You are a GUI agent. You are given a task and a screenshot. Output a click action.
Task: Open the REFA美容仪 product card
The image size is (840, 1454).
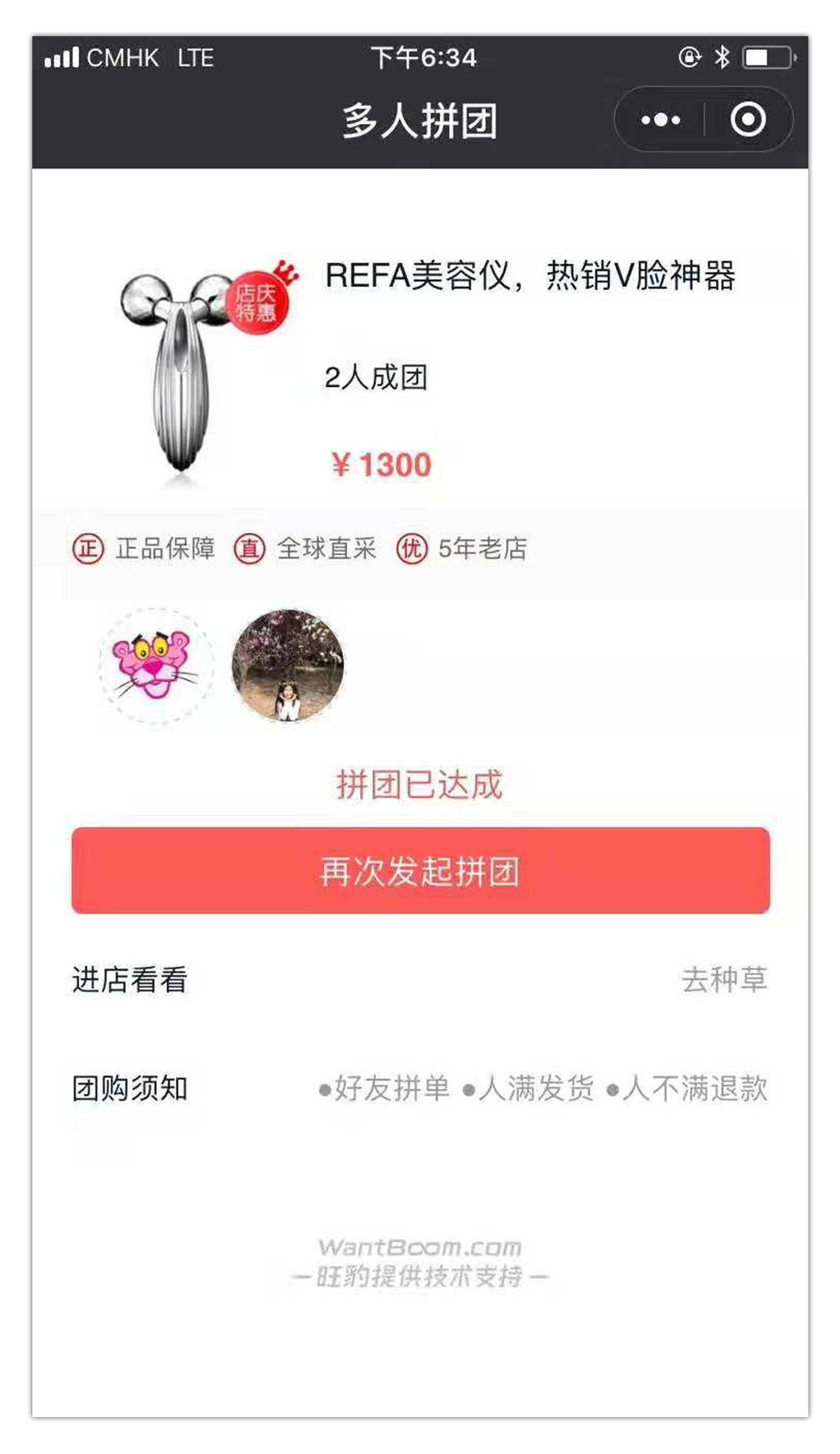[420, 368]
